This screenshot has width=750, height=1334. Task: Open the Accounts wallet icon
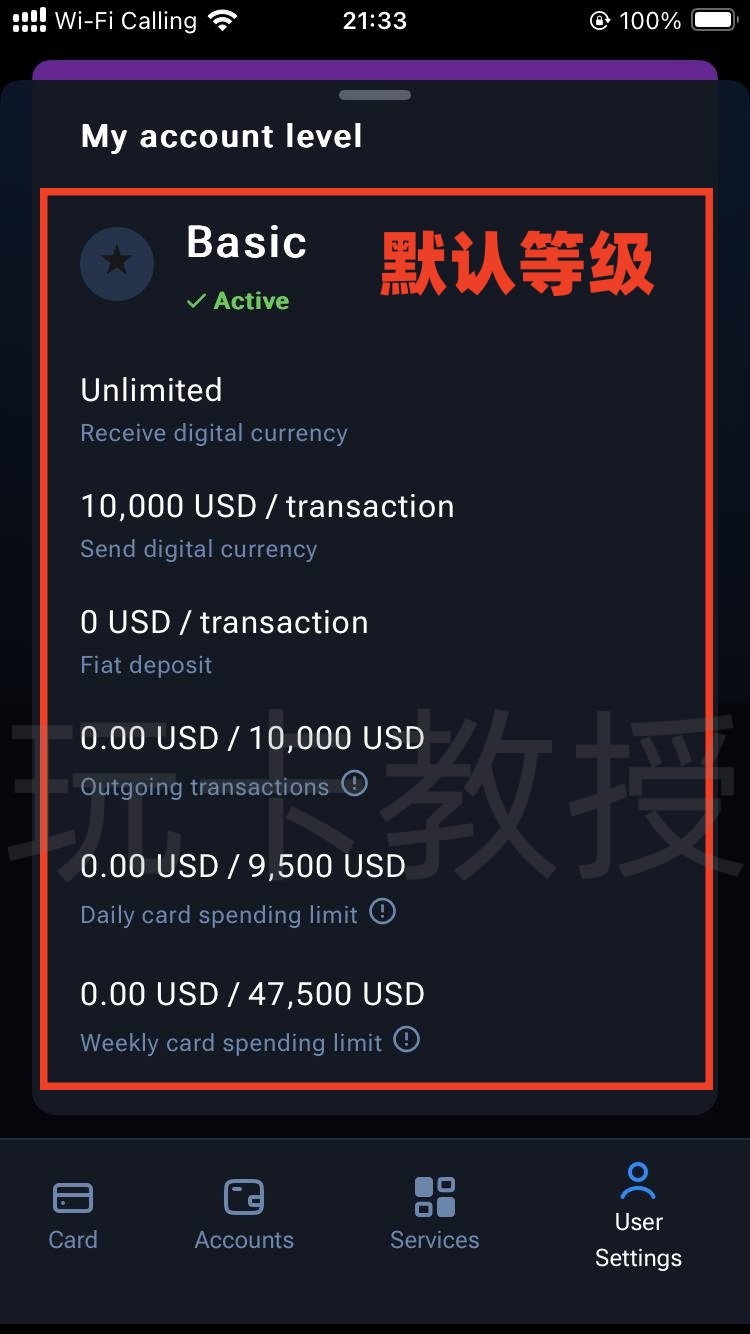[x=243, y=1197]
